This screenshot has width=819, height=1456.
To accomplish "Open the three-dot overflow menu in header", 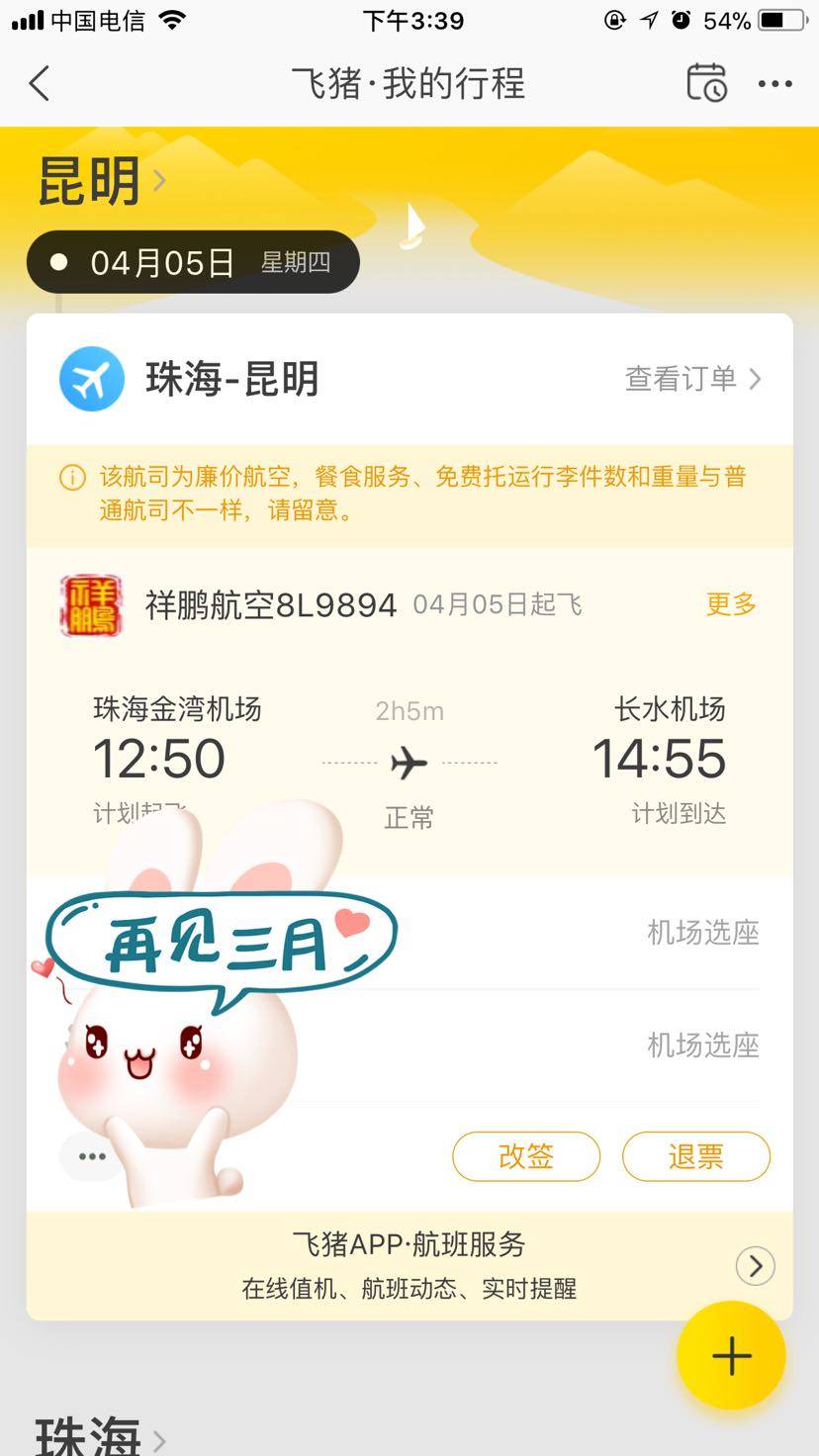I will tap(774, 84).
